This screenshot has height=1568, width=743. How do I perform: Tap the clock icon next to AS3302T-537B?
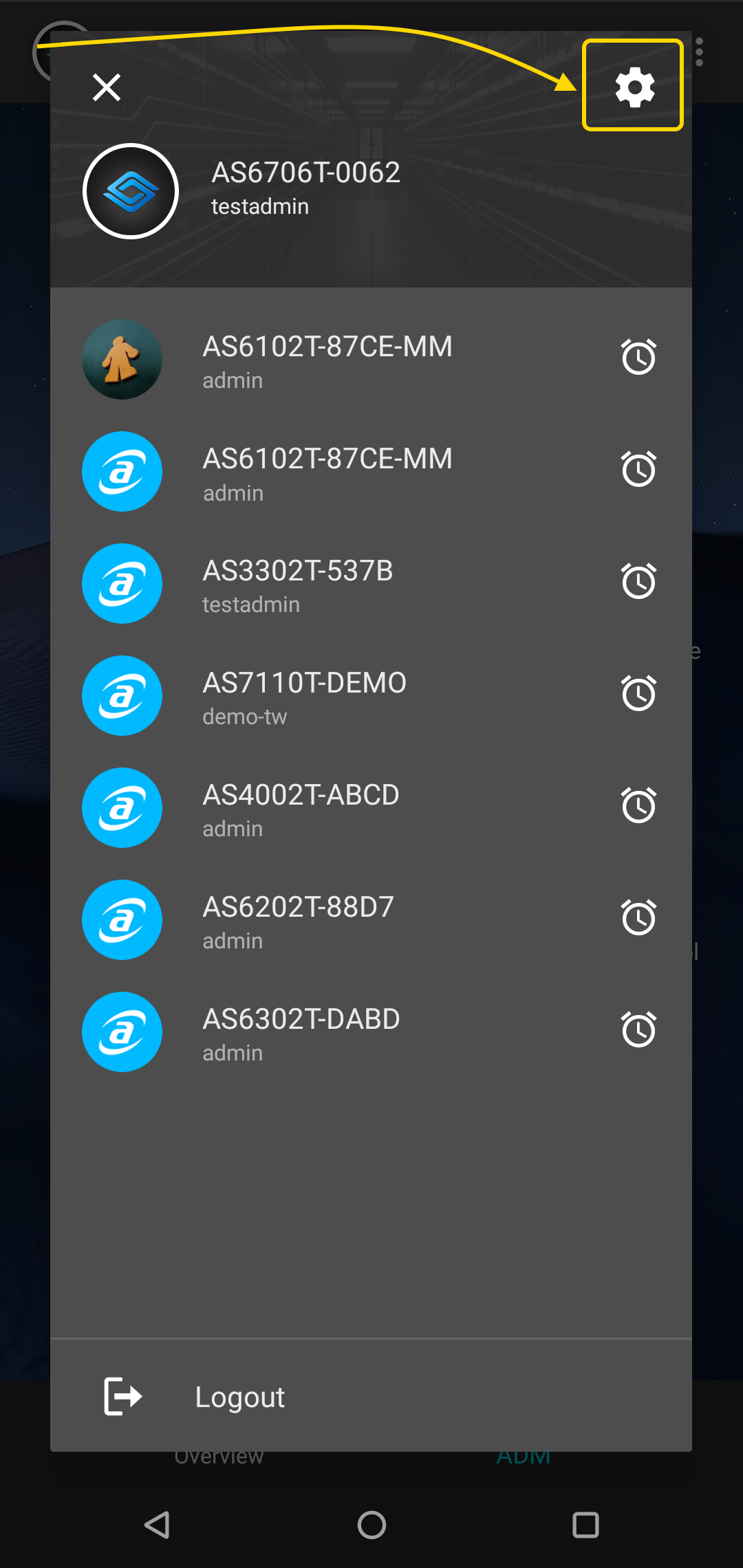(x=638, y=581)
